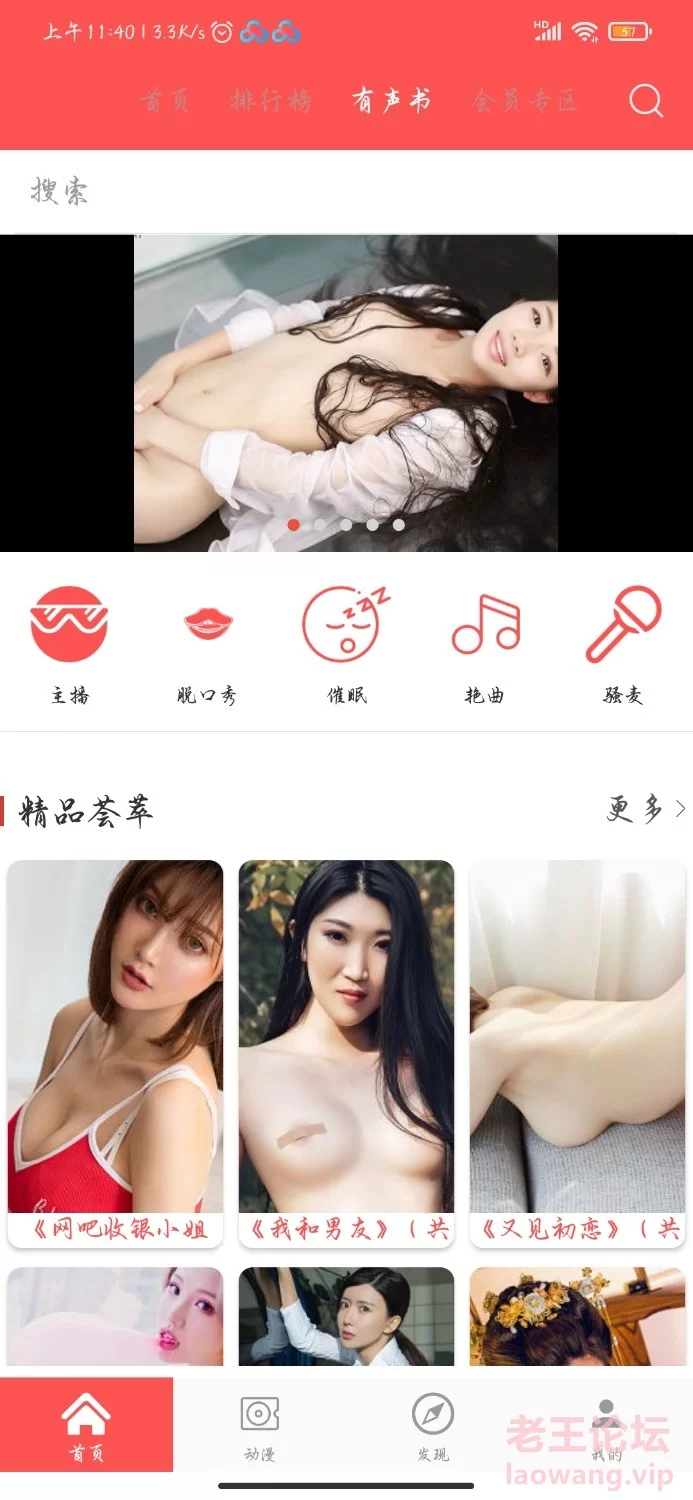This screenshot has height=1500, width=693.
Task: Open the 我的 profile tab
Action: 606,1425
